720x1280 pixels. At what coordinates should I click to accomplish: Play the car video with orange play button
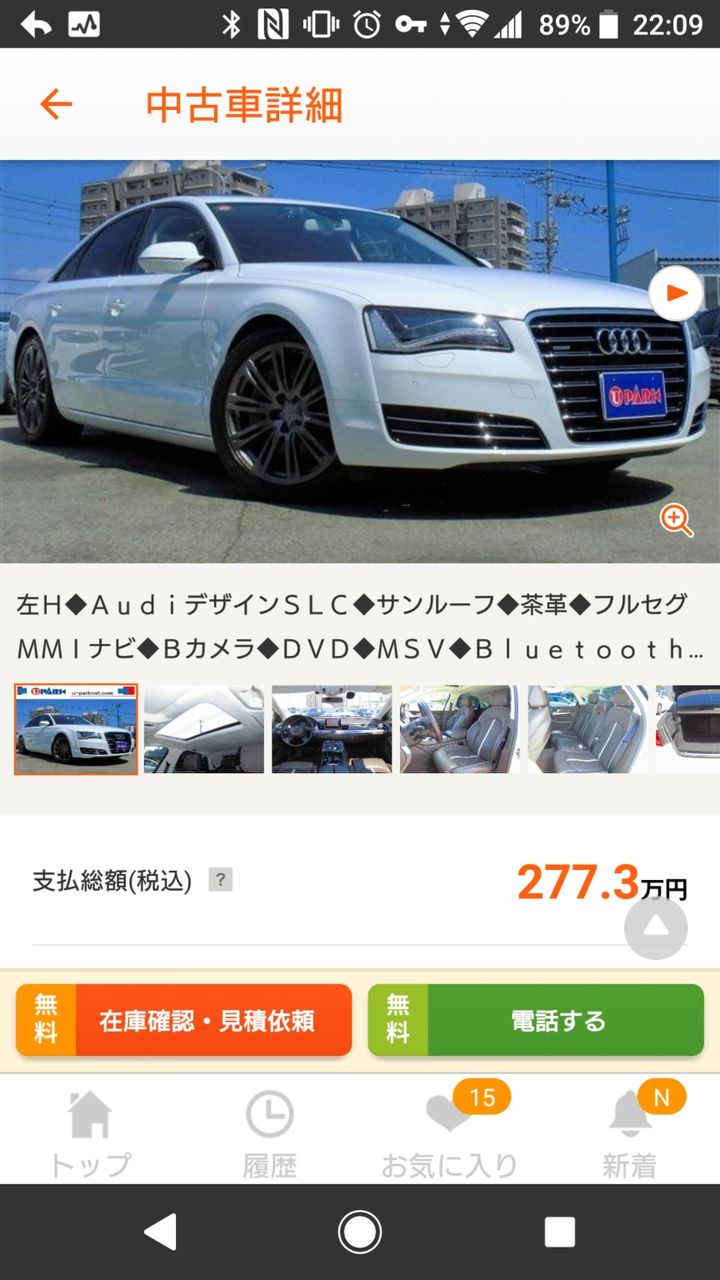(676, 293)
